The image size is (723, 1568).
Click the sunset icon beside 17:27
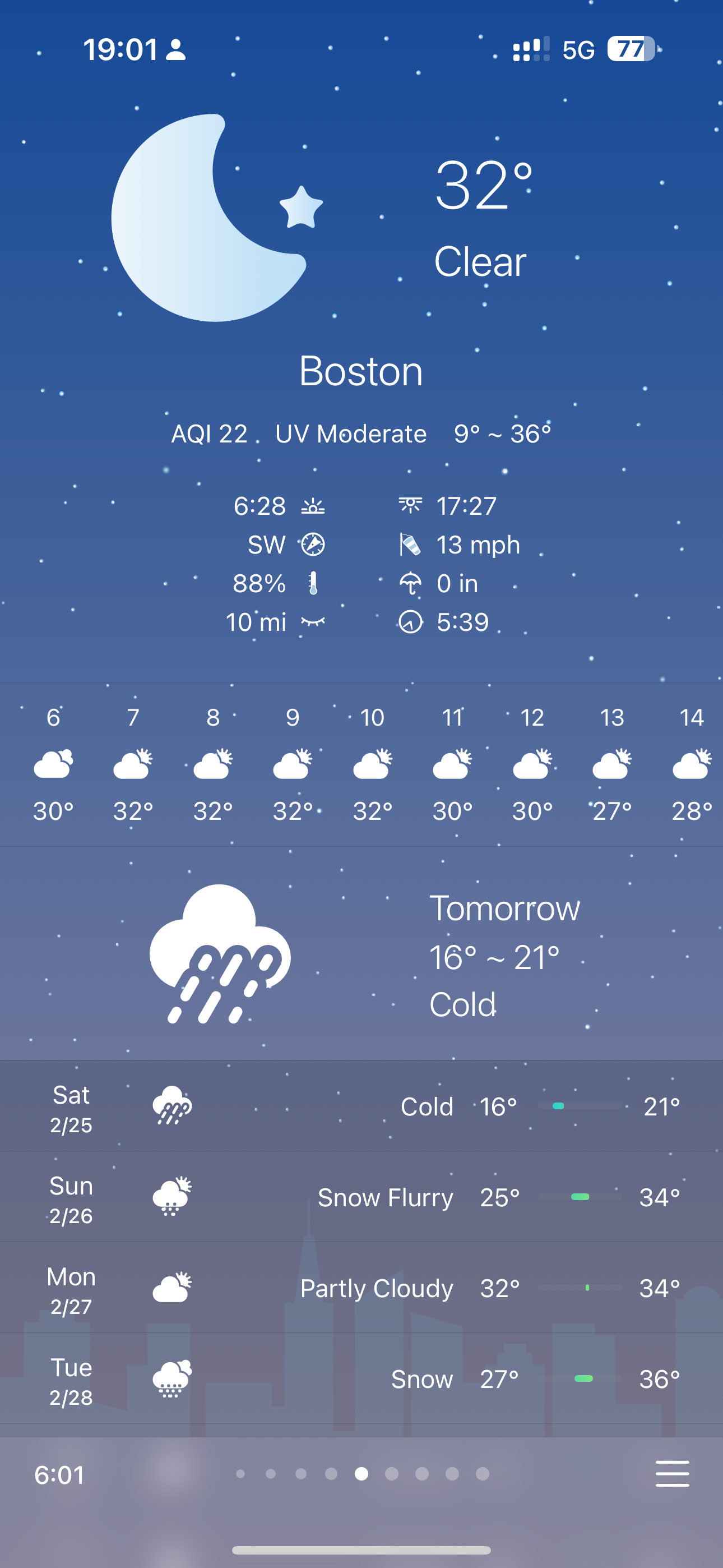point(411,505)
